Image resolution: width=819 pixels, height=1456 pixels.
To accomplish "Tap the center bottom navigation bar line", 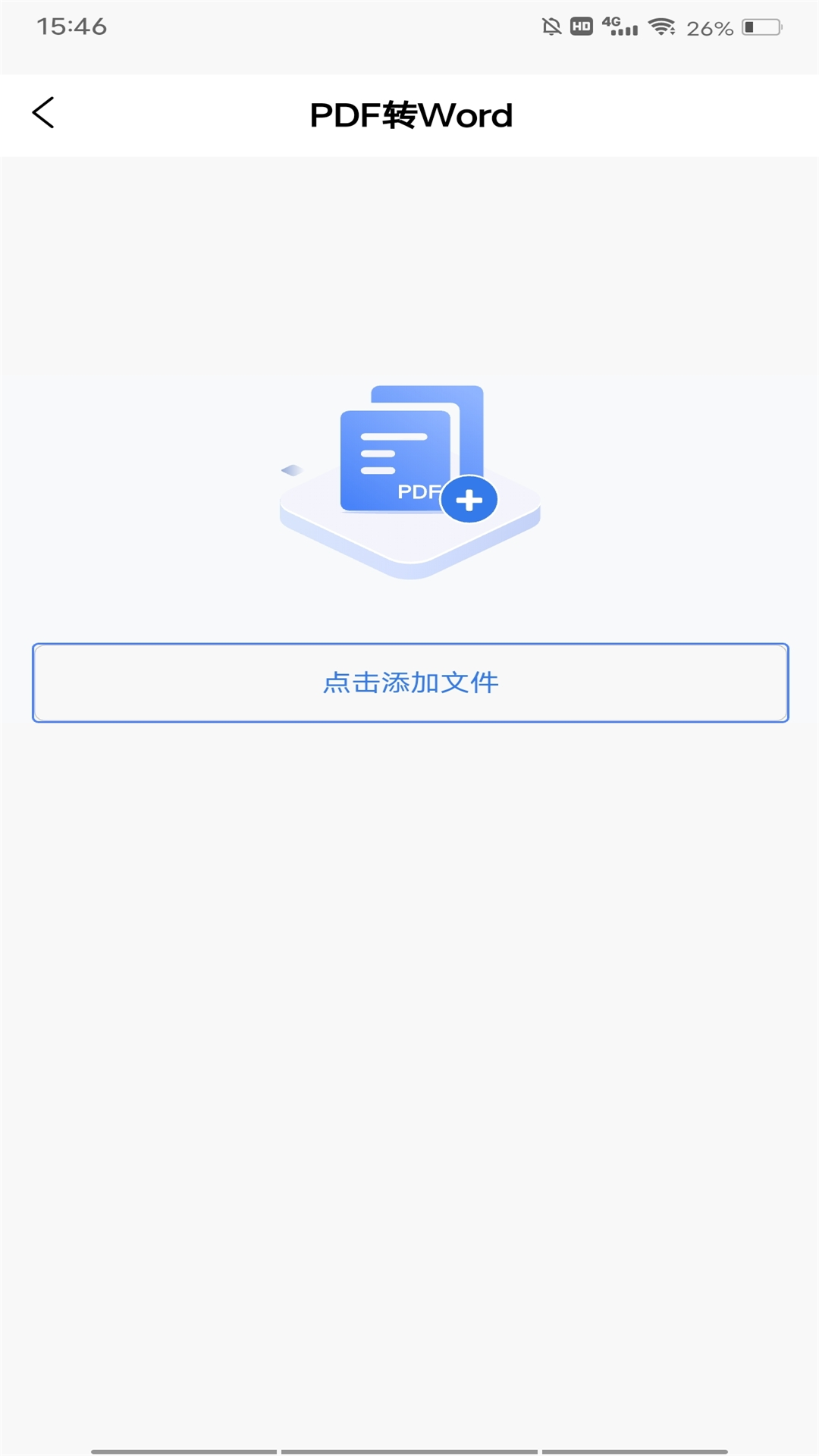I will pyautogui.click(x=409, y=1451).
